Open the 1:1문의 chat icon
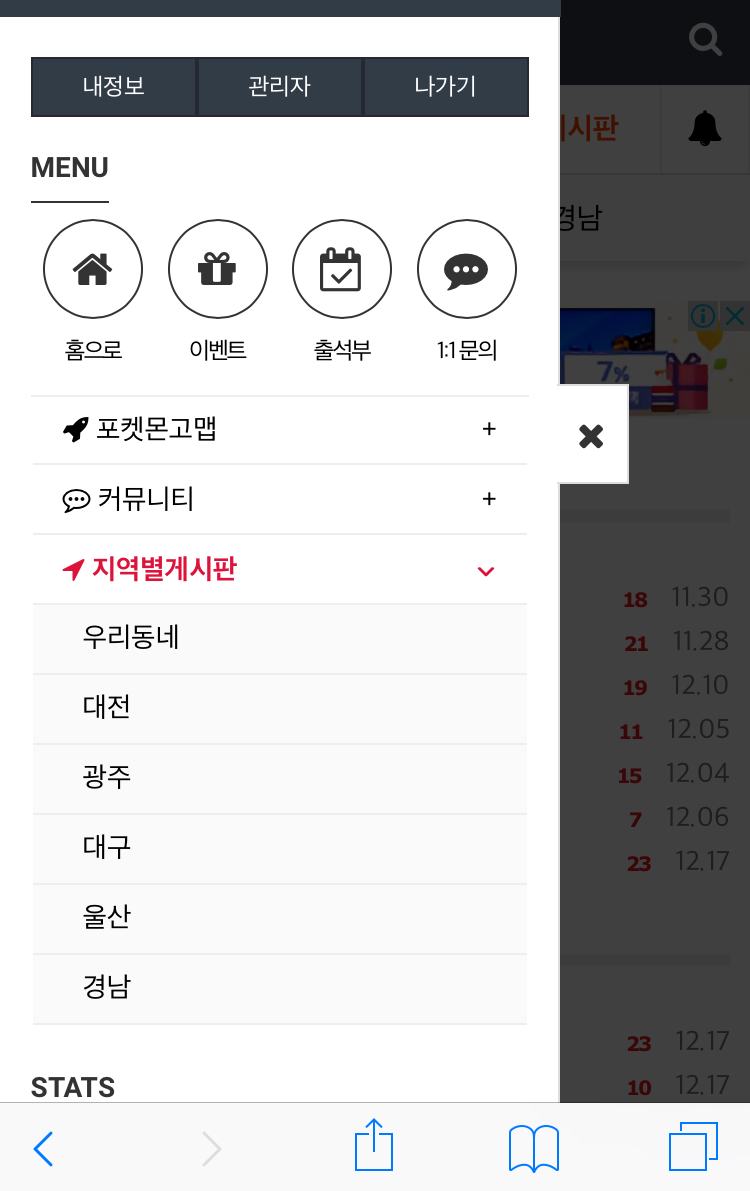750x1191 pixels. pyautogui.click(x=466, y=269)
